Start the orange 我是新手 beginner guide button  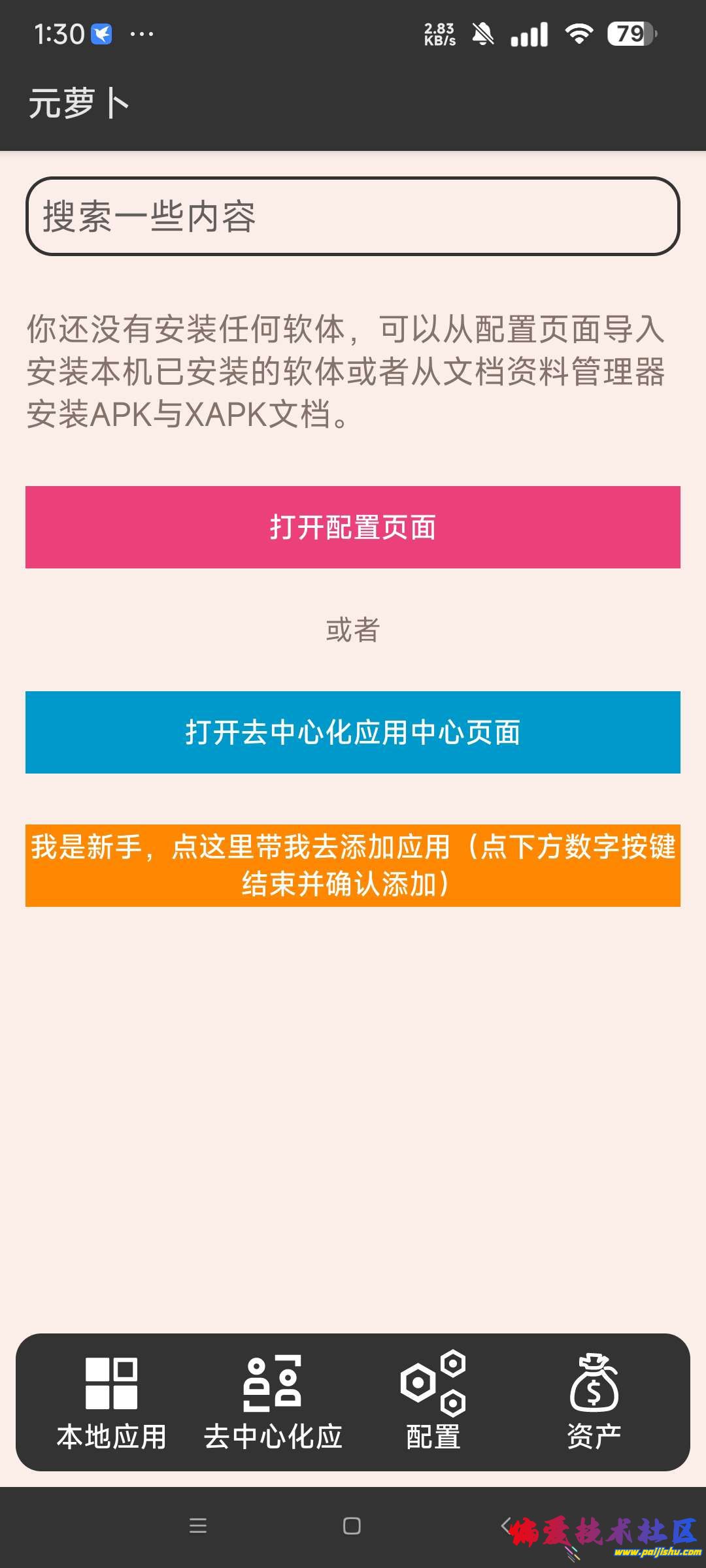(353, 866)
